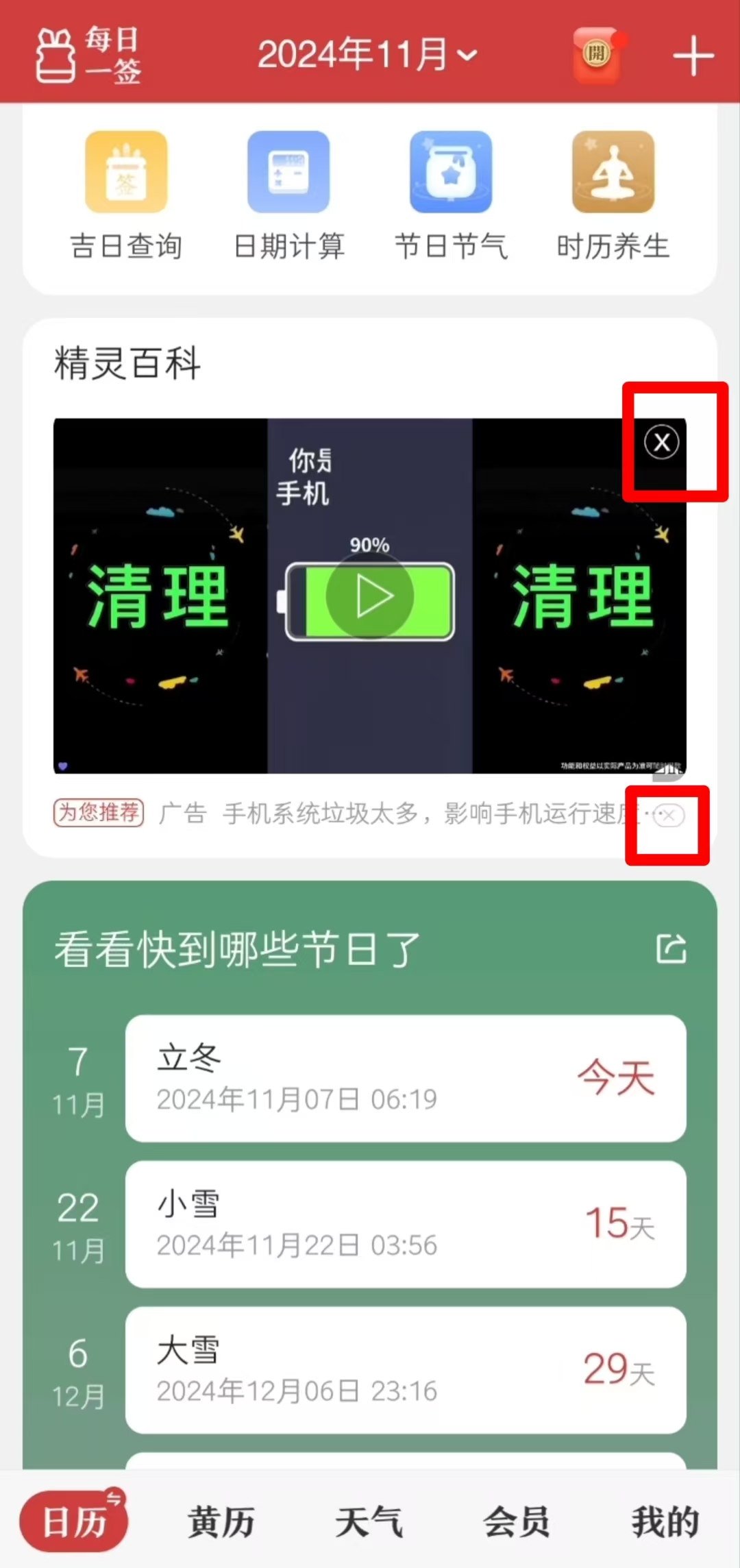Expand the 2024年11月 month dropdown
Viewport: 740px width, 1568px height.
click(x=367, y=55)
